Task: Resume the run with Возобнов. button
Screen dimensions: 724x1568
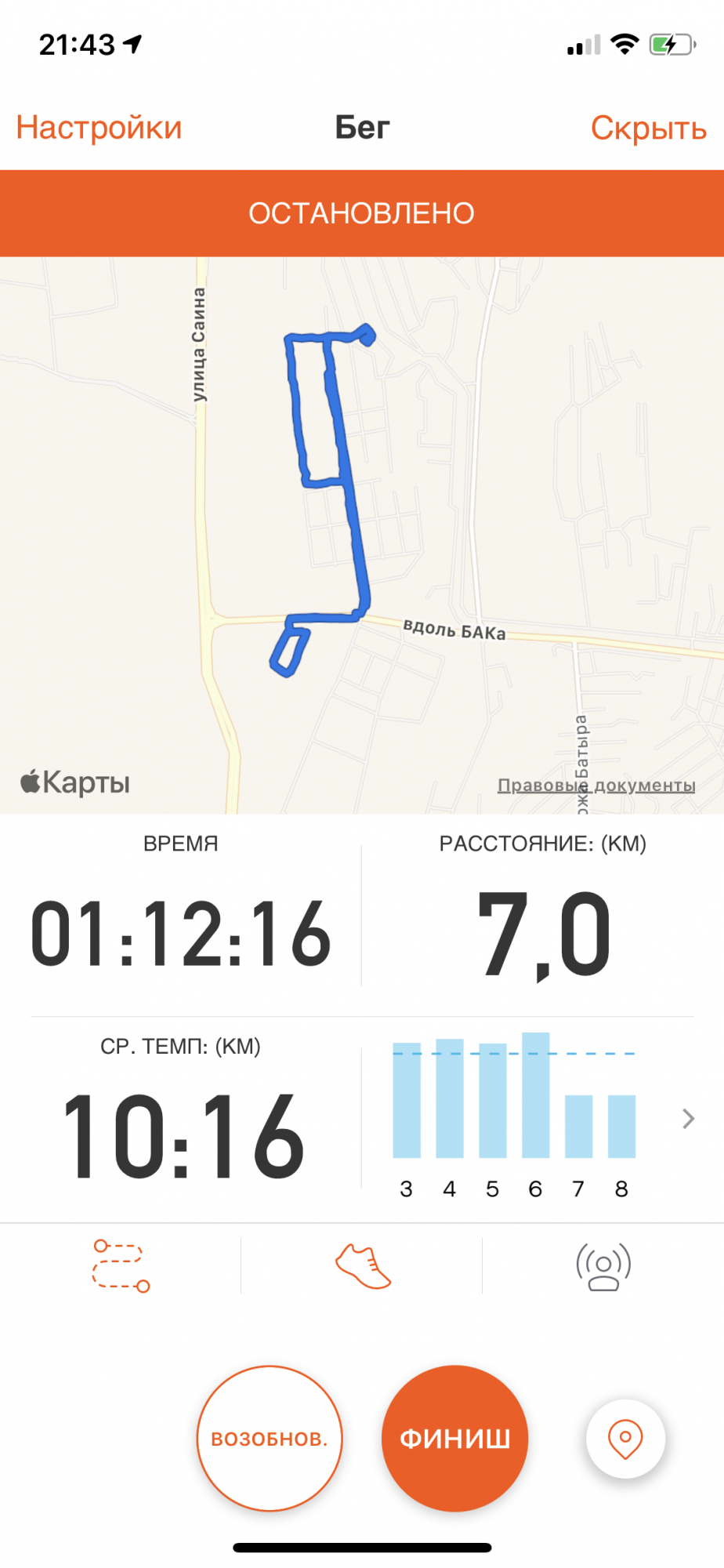Action: (x=270, y=1438)
